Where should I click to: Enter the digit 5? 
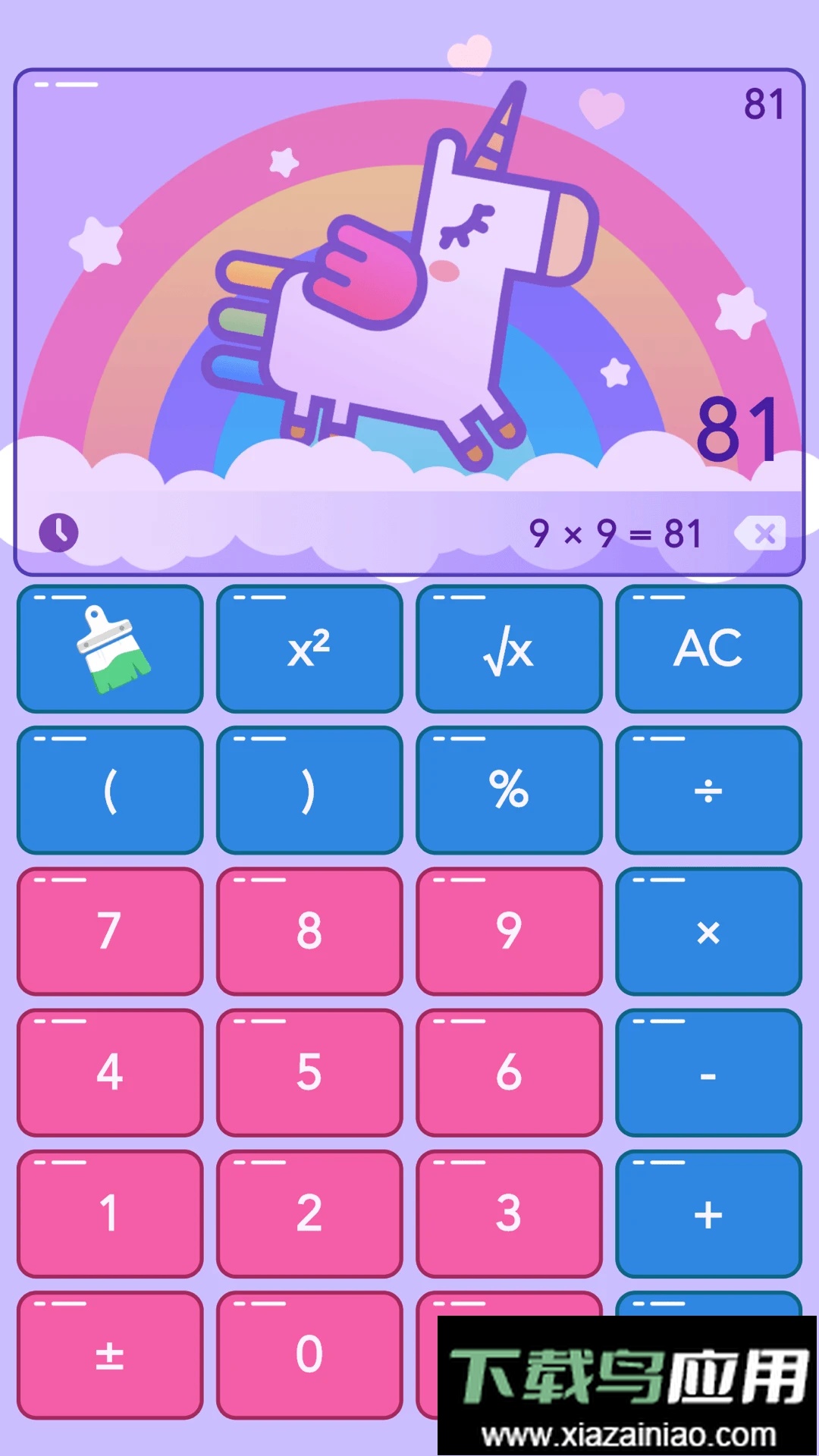click(309, 1072)
